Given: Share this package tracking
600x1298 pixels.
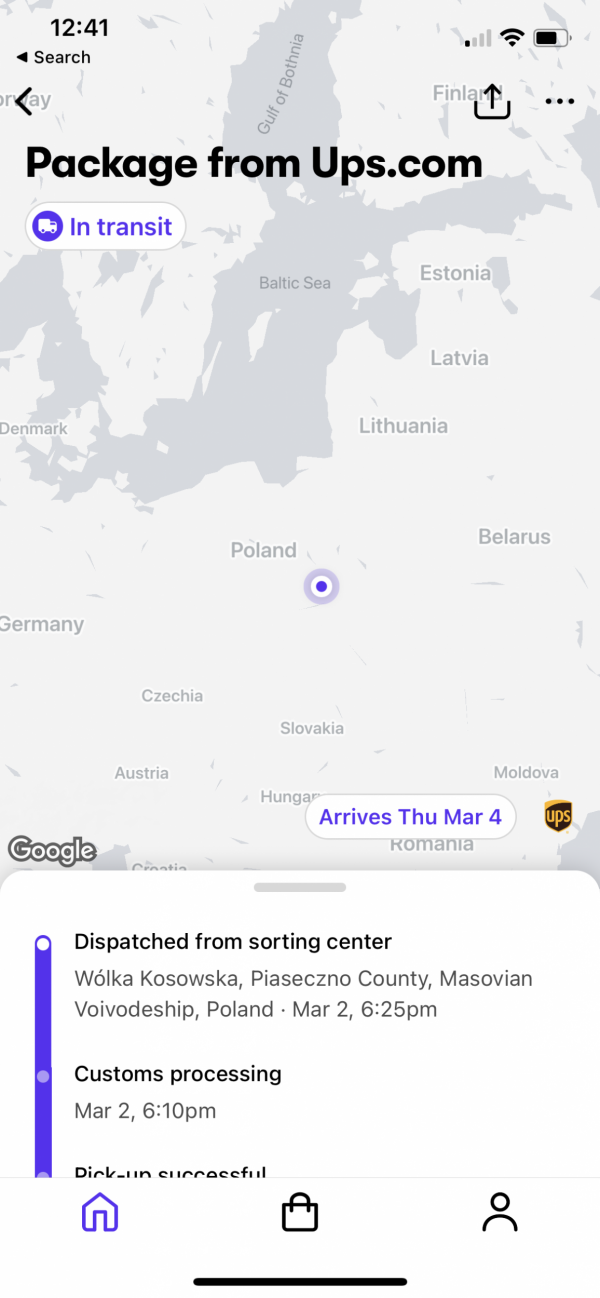Looking at the screenshot, I should 492,101.
